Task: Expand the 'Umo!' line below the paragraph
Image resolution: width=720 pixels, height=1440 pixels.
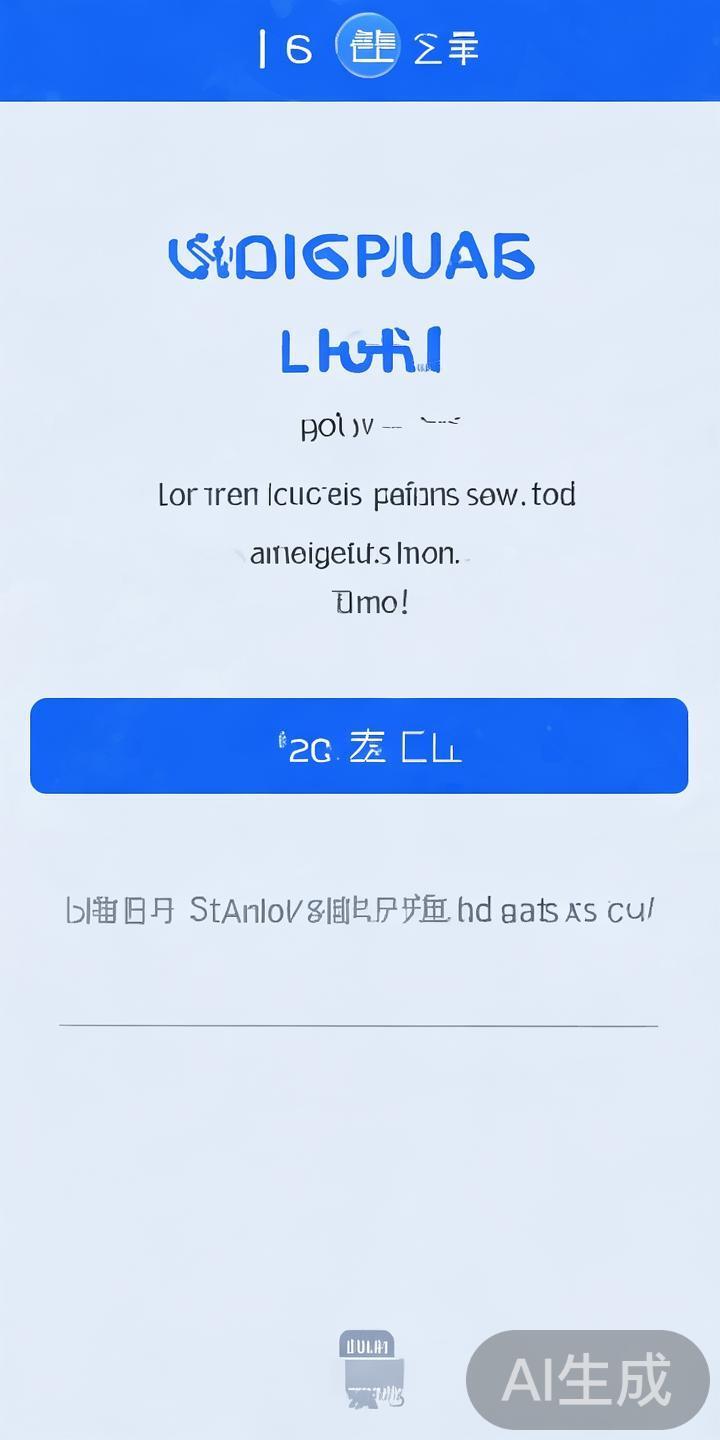Action: pos(371,601)
